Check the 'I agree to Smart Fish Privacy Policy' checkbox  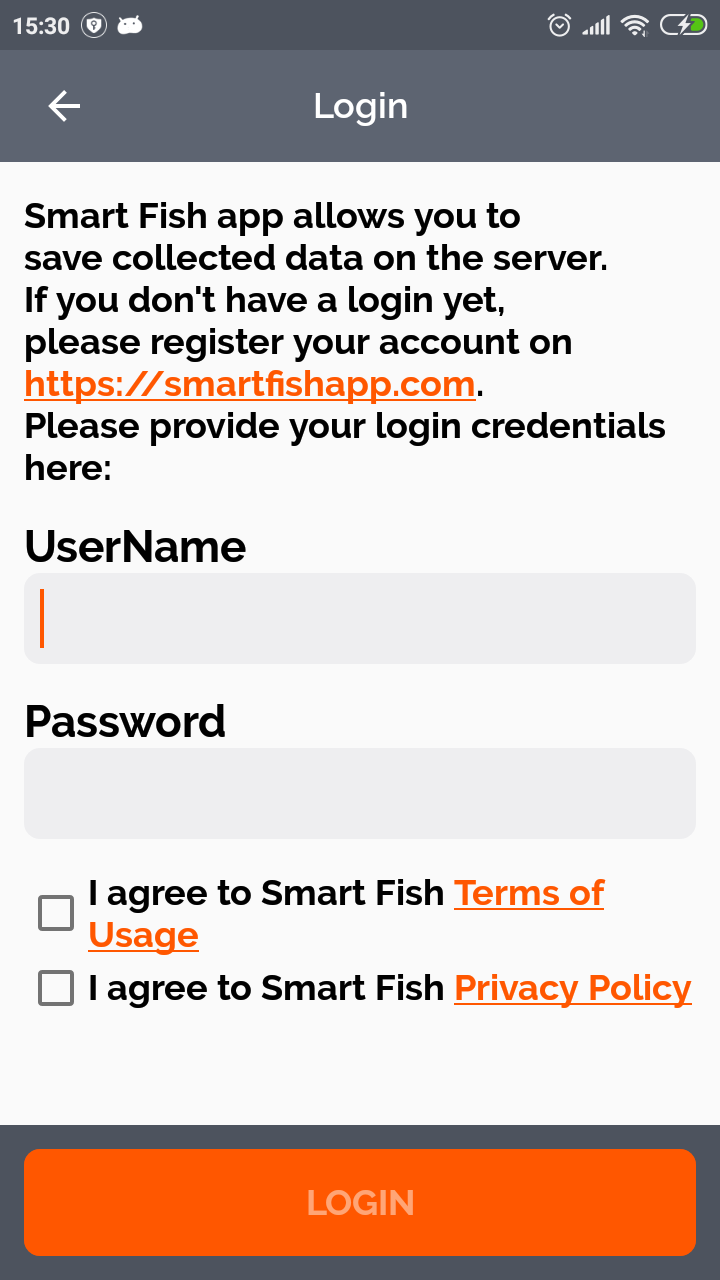point(55,987)
